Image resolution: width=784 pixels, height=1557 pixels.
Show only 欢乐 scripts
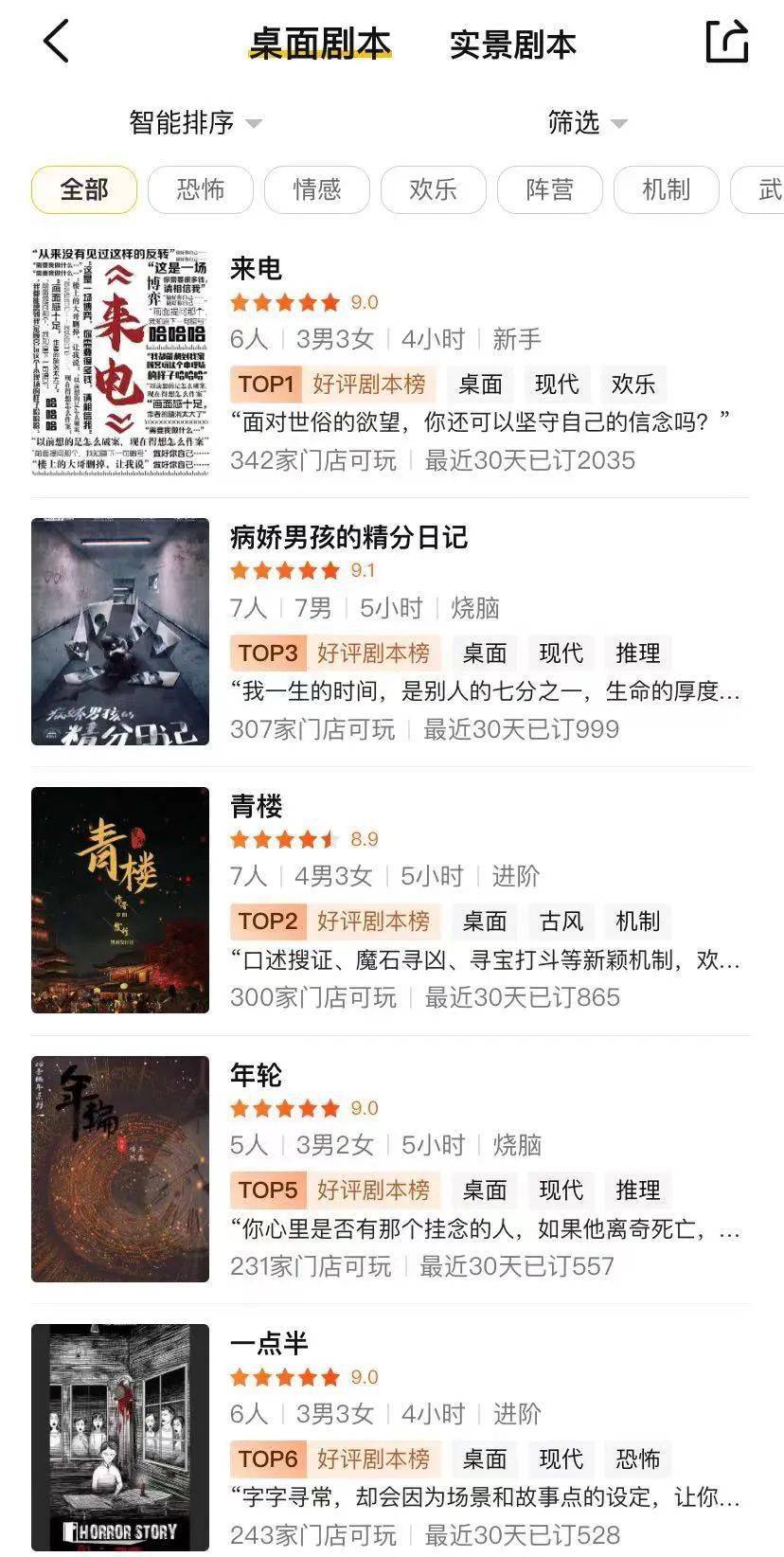click(x=434, y=189)
